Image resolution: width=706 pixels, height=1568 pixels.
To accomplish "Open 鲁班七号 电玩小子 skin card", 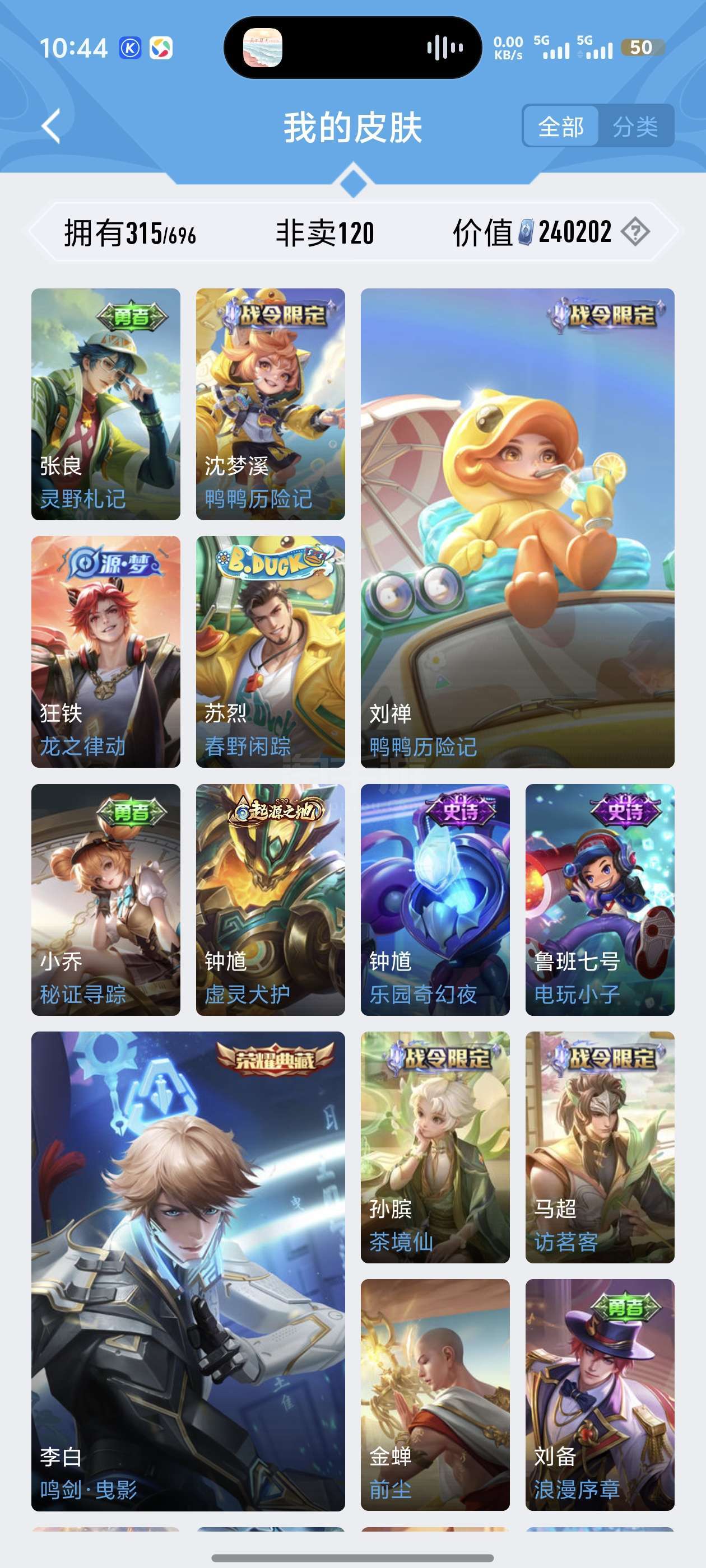I will (x=600, y=899).
